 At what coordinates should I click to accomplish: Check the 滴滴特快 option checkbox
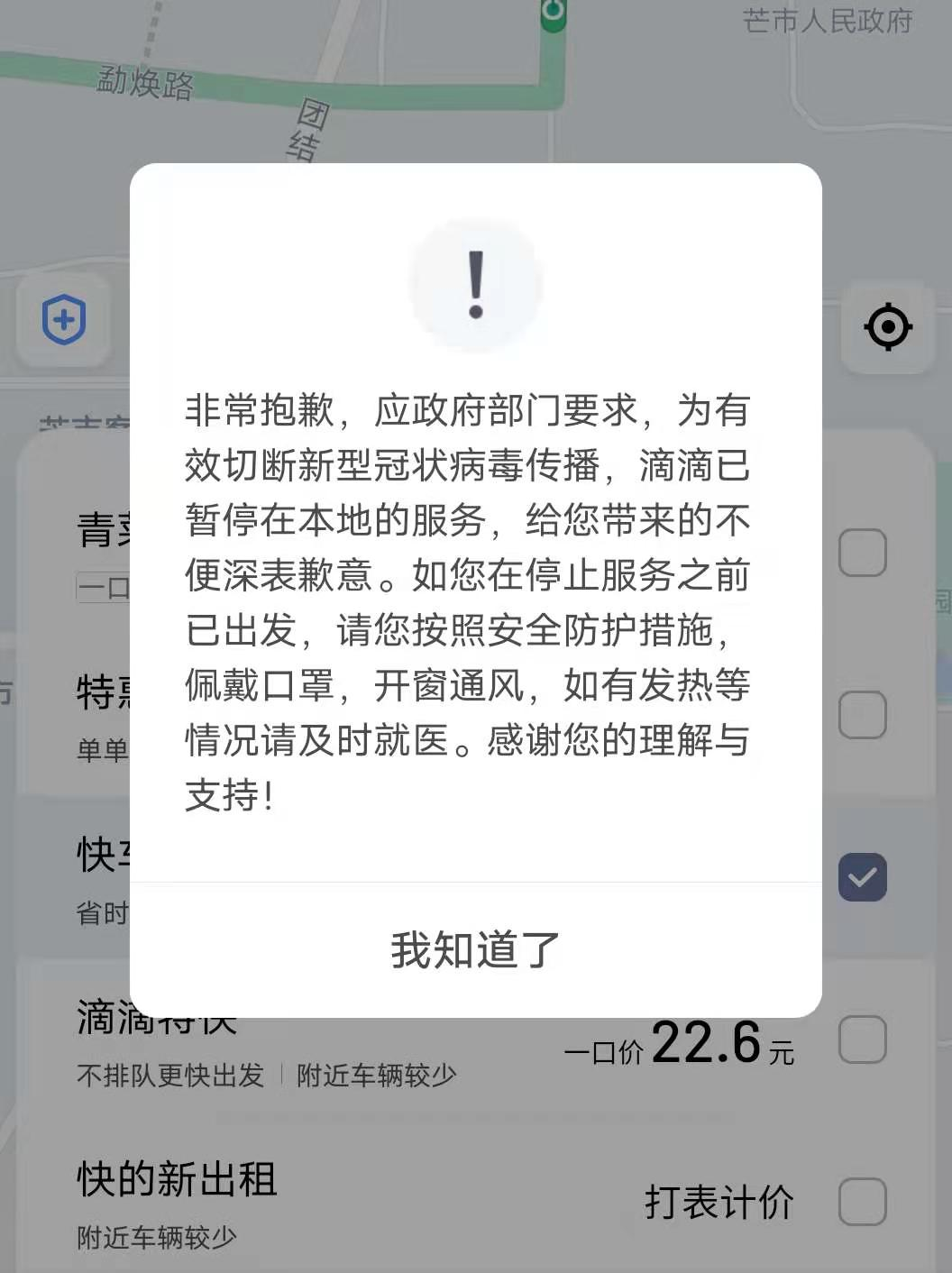pyautogui.click(x=864, y=1041)
